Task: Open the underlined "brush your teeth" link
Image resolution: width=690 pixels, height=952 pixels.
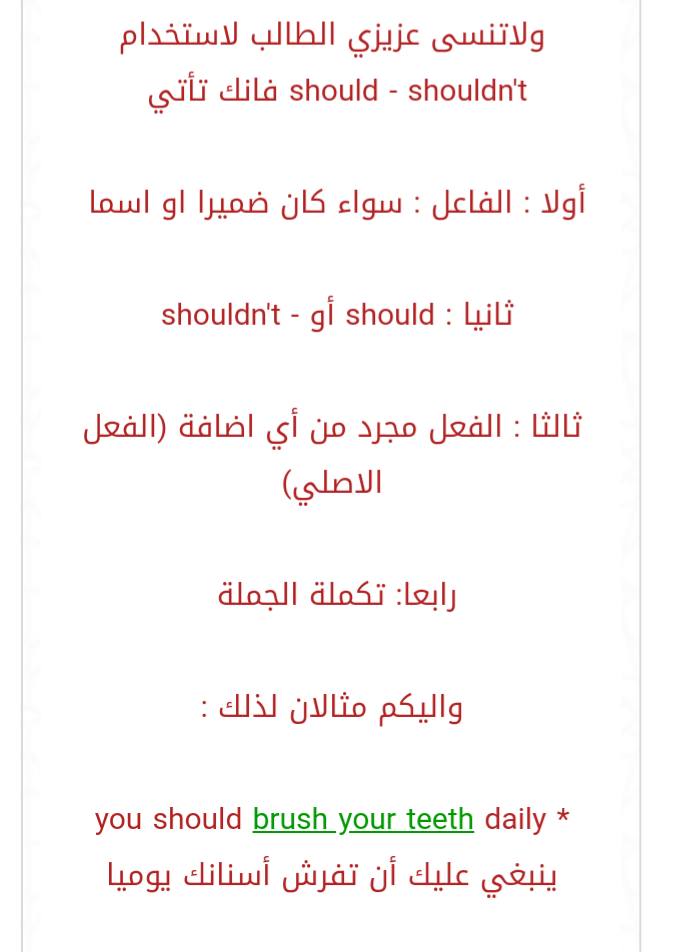Action: pyautogui.click(x=363, y=819)
